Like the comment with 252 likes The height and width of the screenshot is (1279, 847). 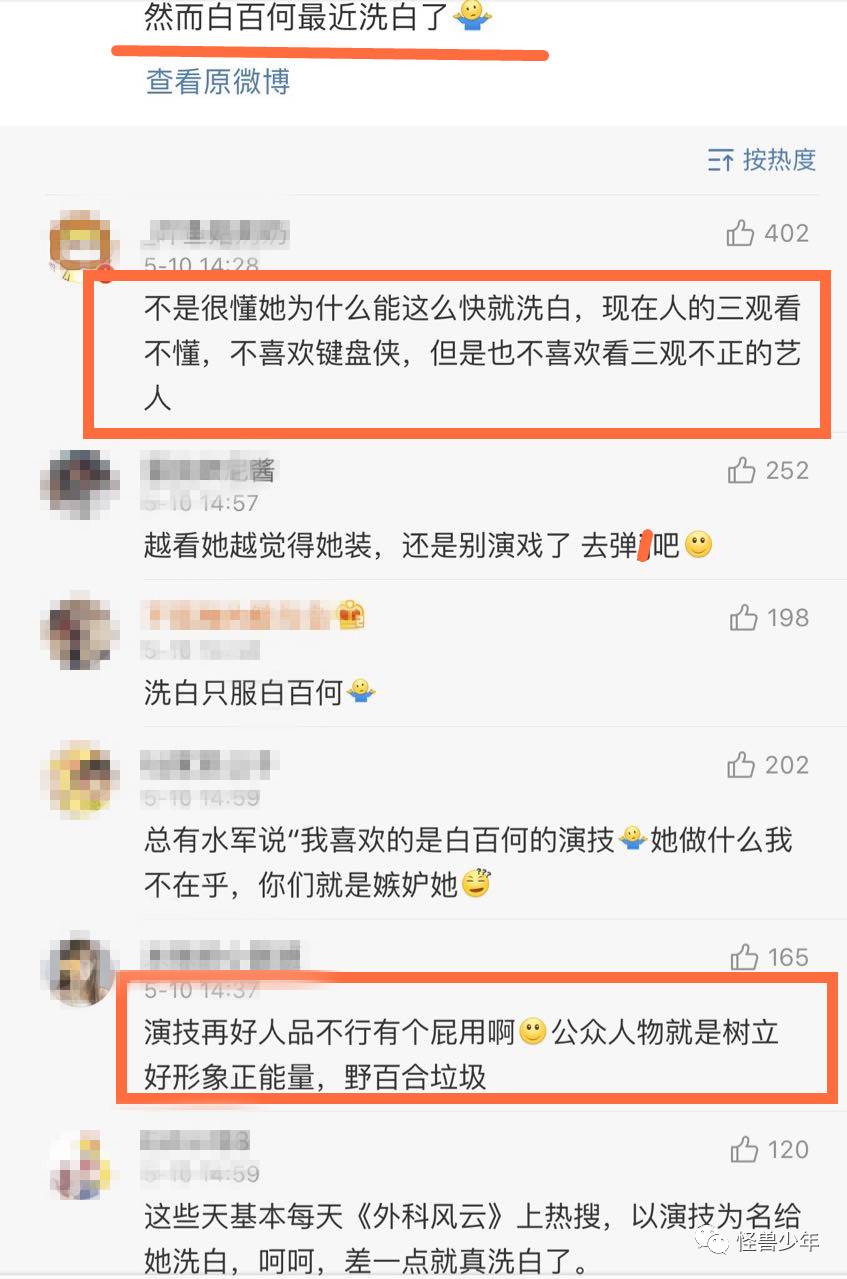741,470
